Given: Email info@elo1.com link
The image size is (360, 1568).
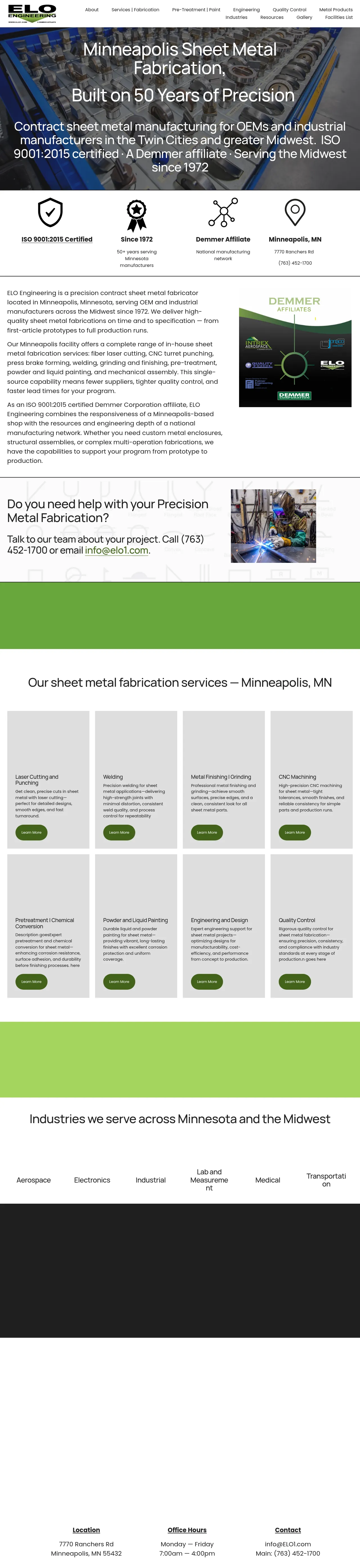Looking at the screenshot, I should point(117,550).
